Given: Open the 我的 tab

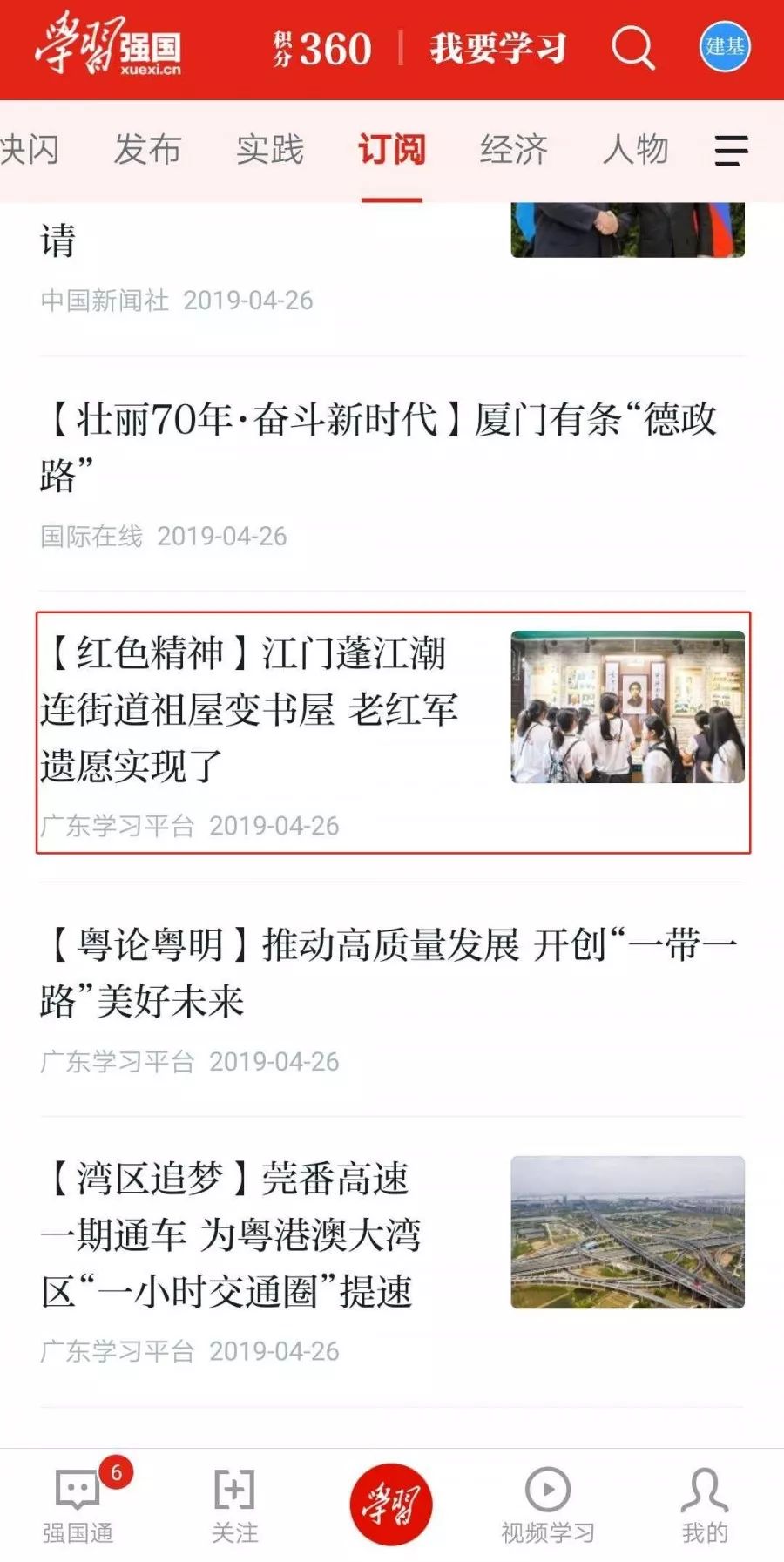Looking at the screenshot, I should coord(705,1504).
